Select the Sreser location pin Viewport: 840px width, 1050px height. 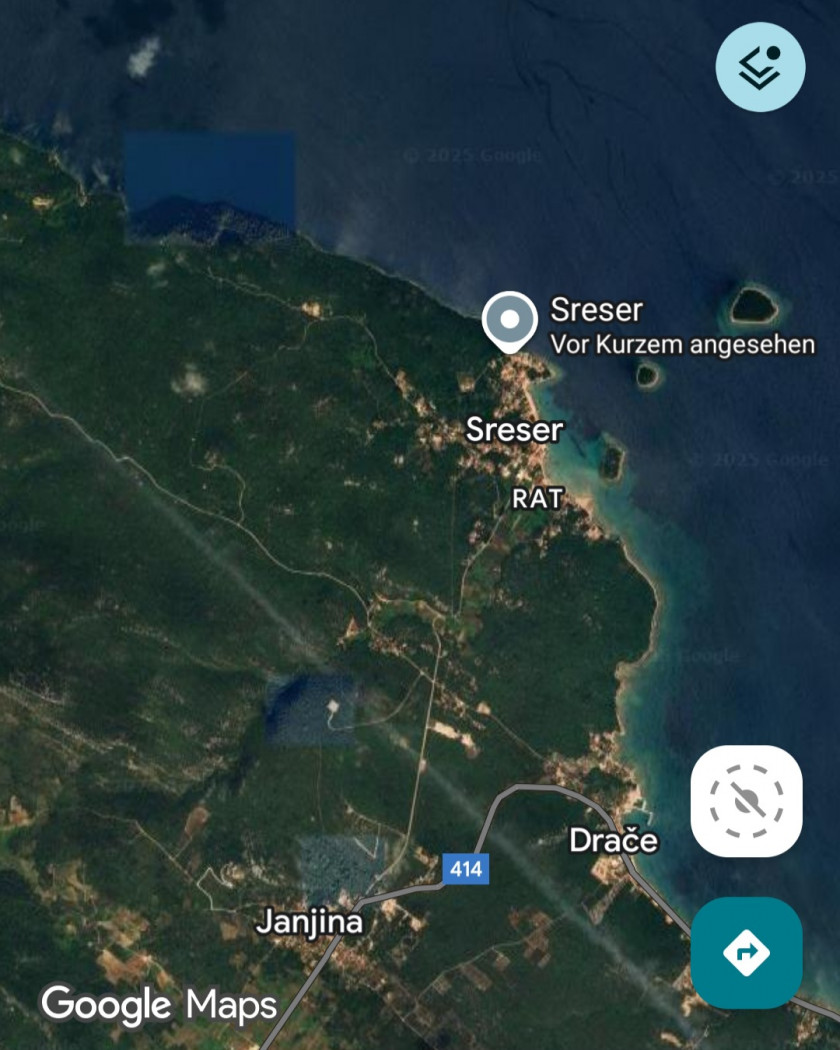coord(510,322)
